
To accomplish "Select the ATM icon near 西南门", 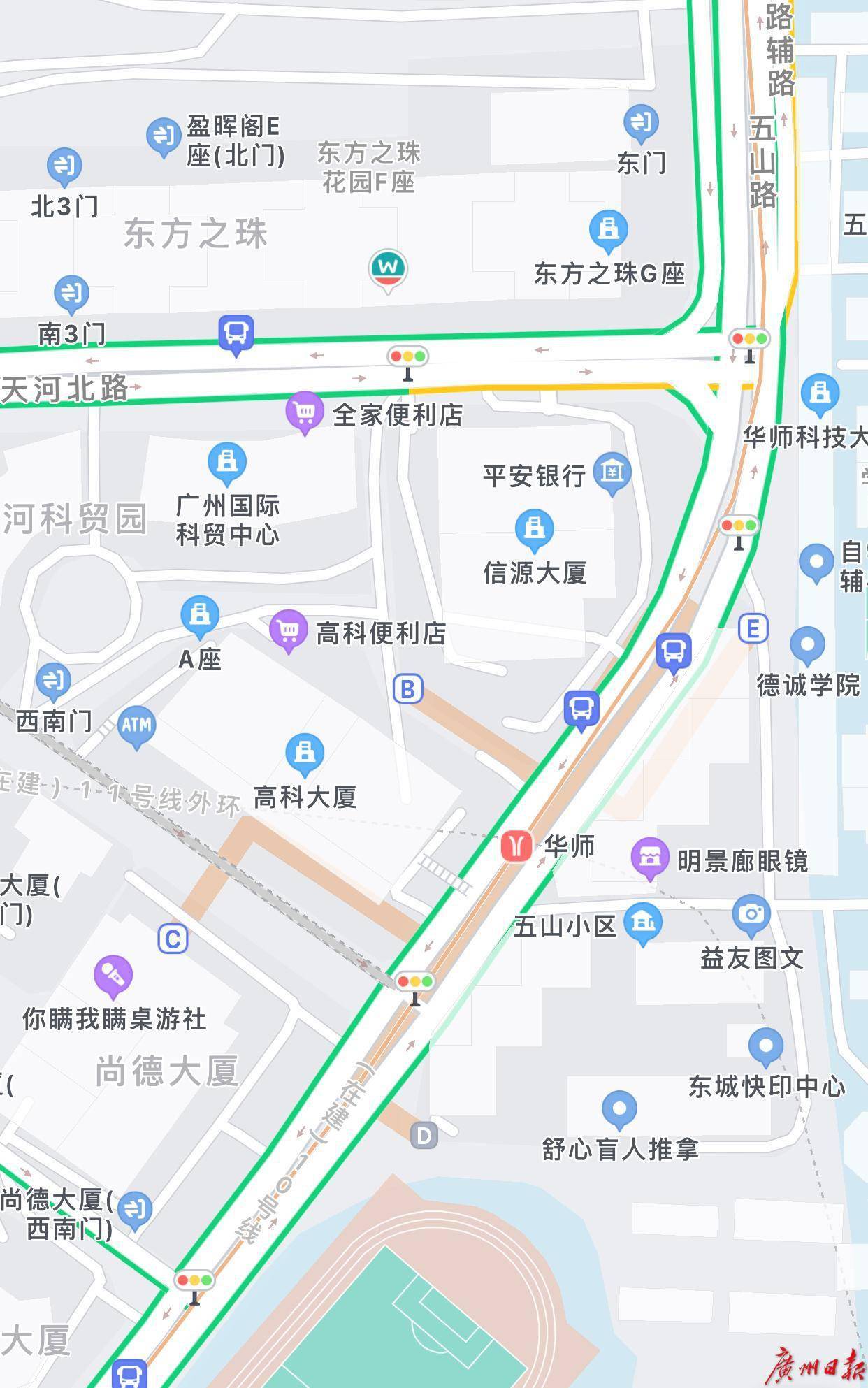I will click(x=137, y=726).
